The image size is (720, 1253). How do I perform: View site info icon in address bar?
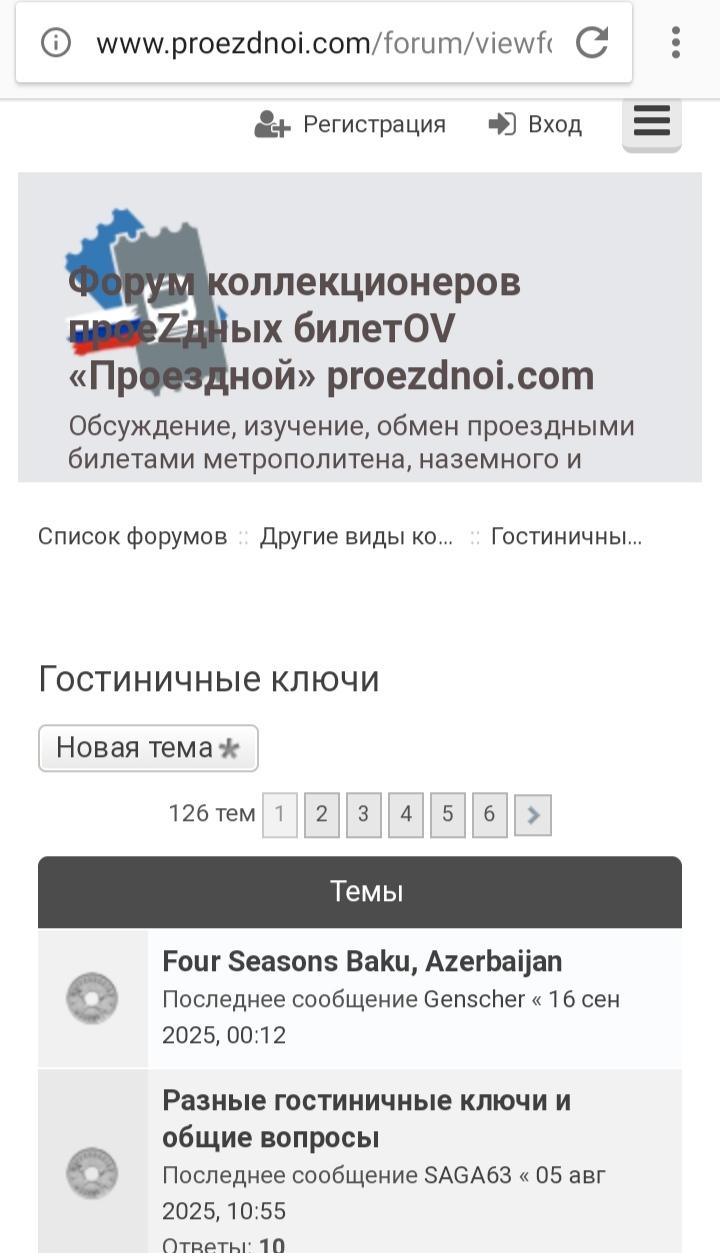tap(56, 43)
